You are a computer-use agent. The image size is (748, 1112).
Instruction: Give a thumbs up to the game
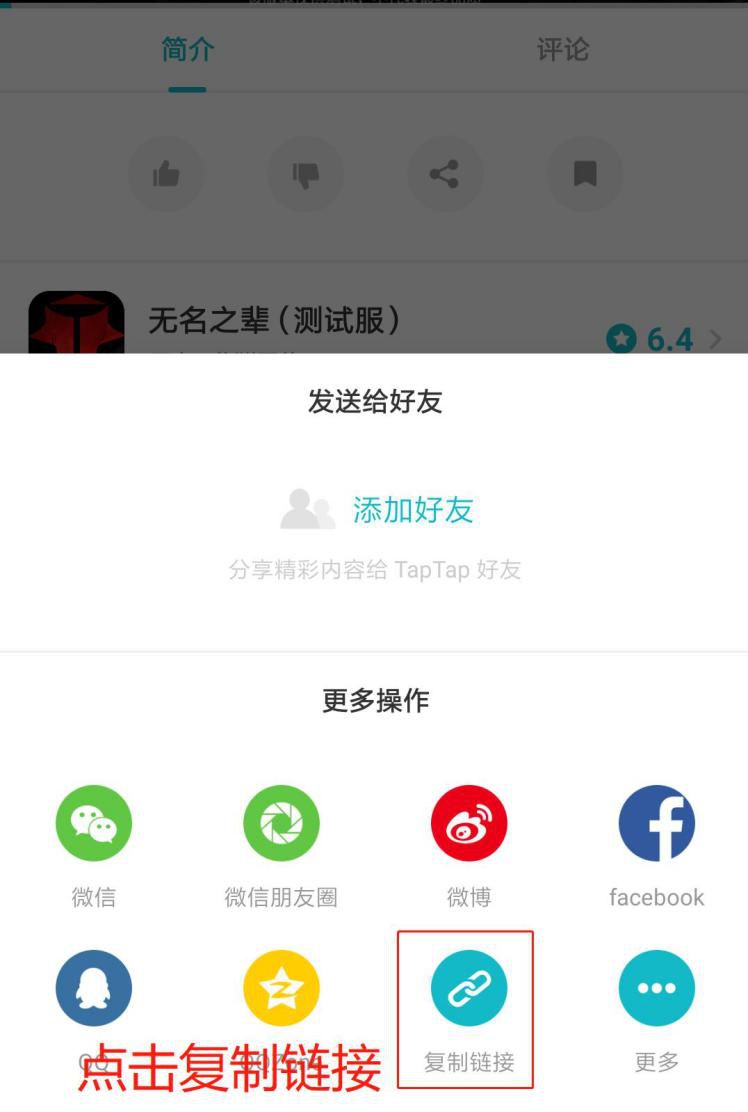[166, 173]
